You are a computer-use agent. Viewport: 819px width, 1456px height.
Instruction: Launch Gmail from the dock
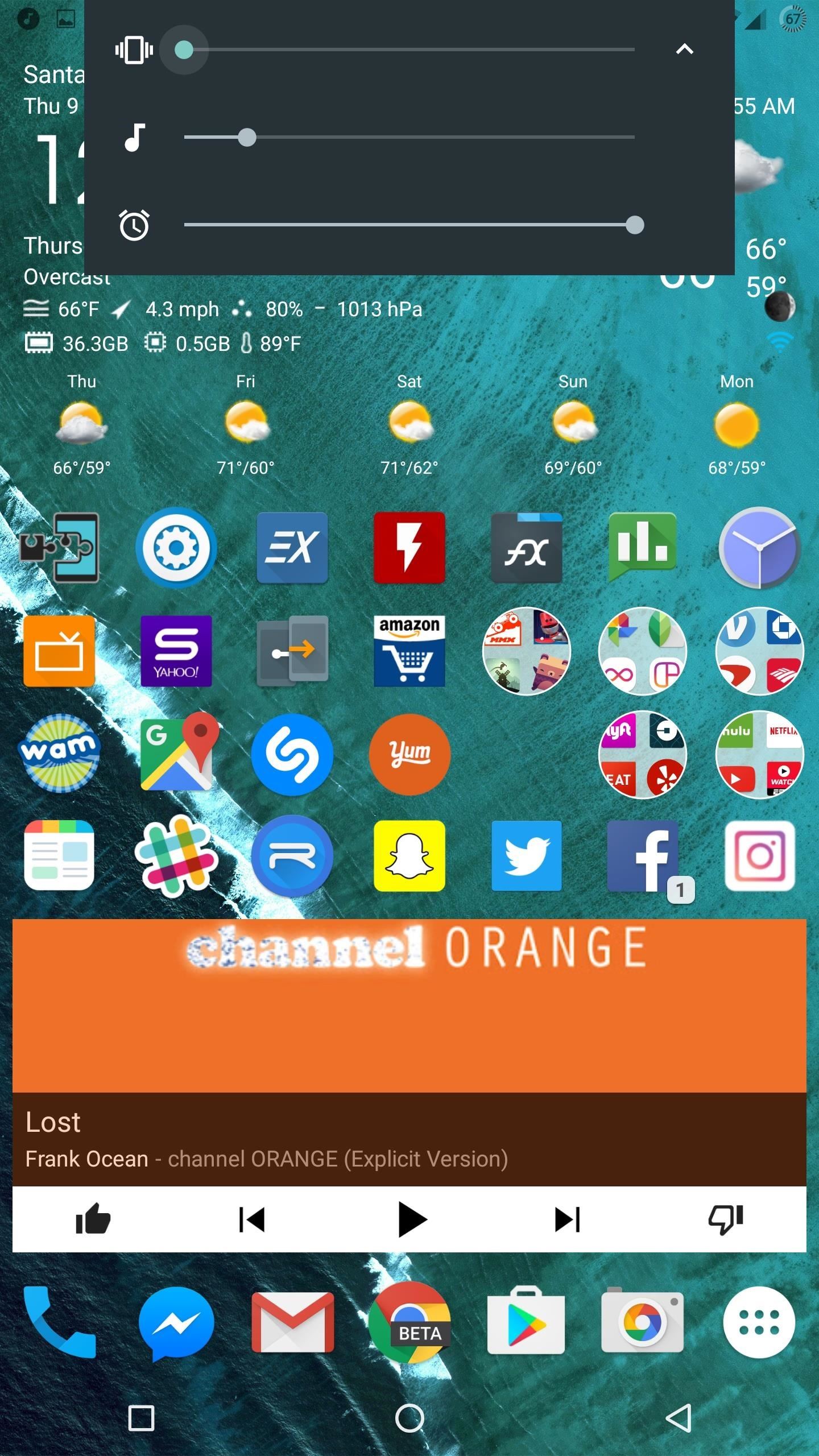tap(292, 1322)
